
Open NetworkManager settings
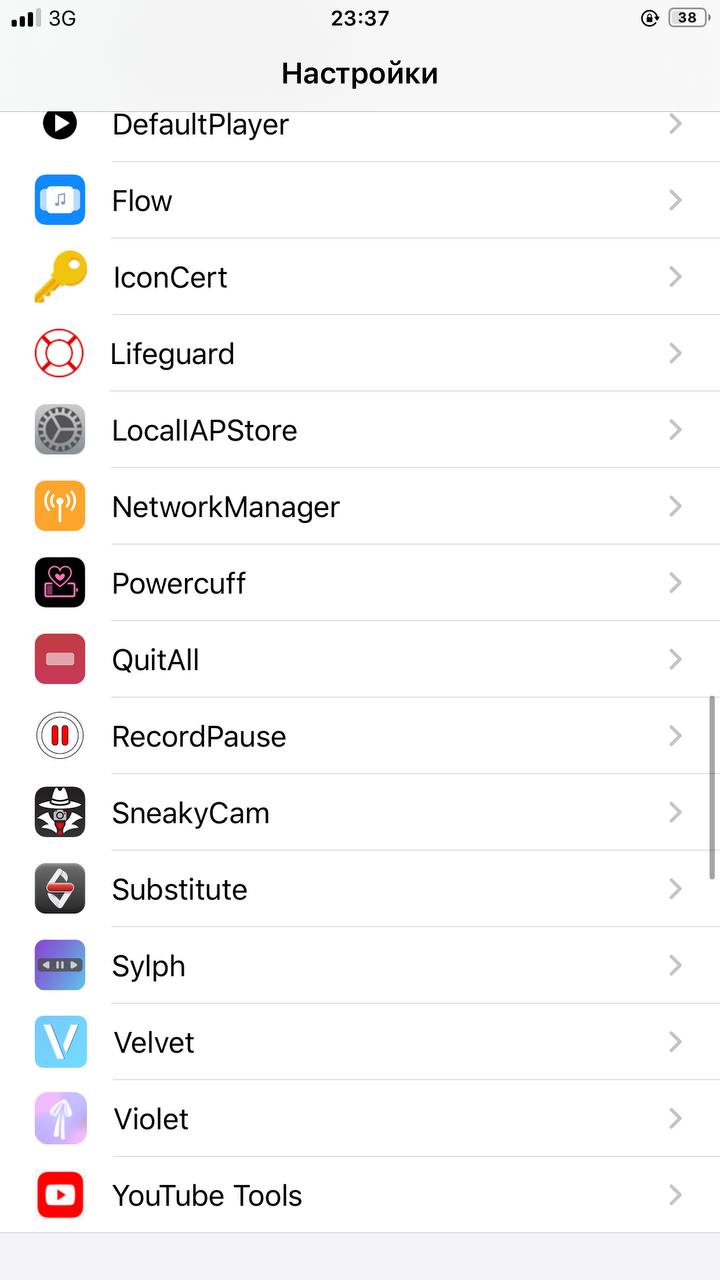(360, 506)
